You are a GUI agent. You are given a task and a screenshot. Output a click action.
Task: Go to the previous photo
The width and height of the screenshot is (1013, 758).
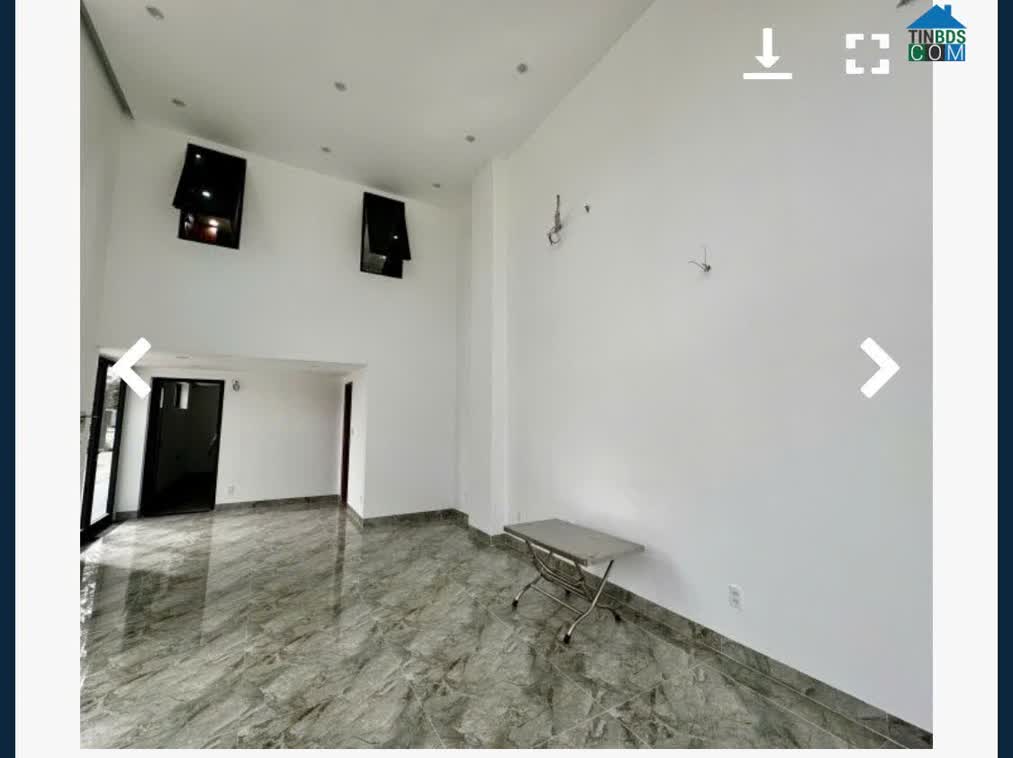(132, 367)
